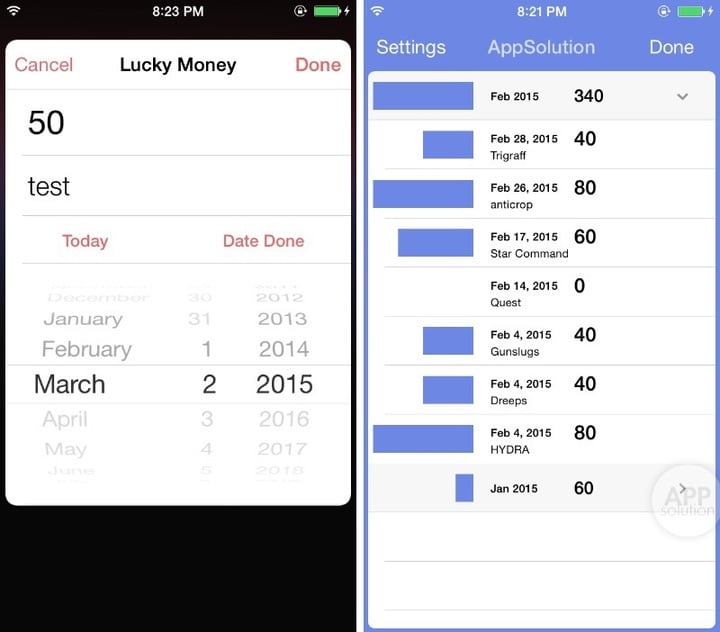Edit the note field showing test

[180, 187]
